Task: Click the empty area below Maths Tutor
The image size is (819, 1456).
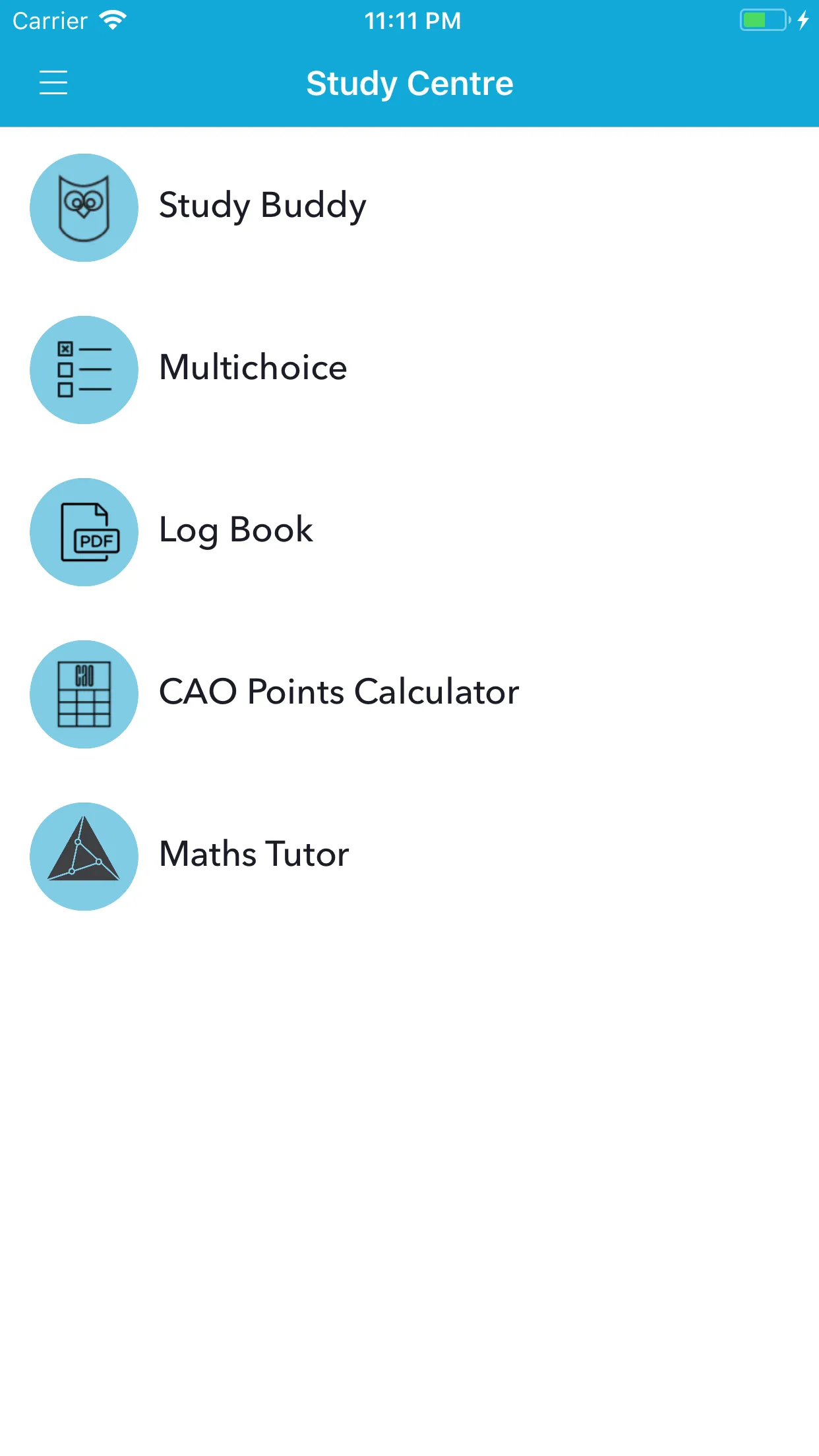Action: [409, 1121]
